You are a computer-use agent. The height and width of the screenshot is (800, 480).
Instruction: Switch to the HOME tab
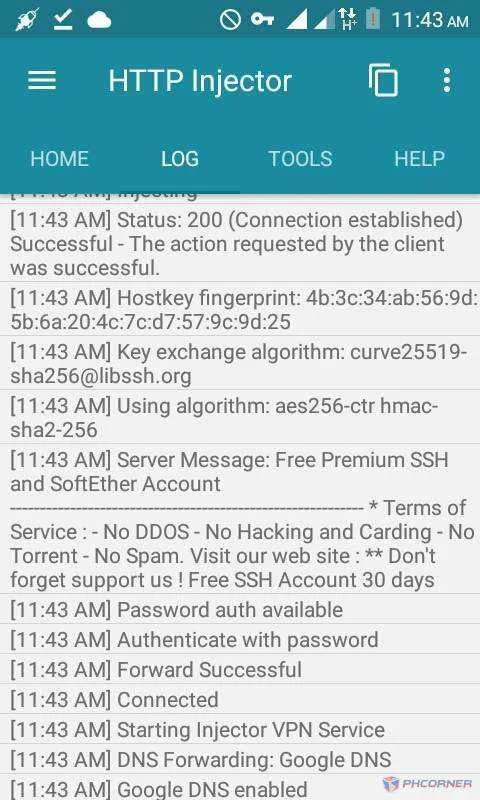[x=60, y=159]
